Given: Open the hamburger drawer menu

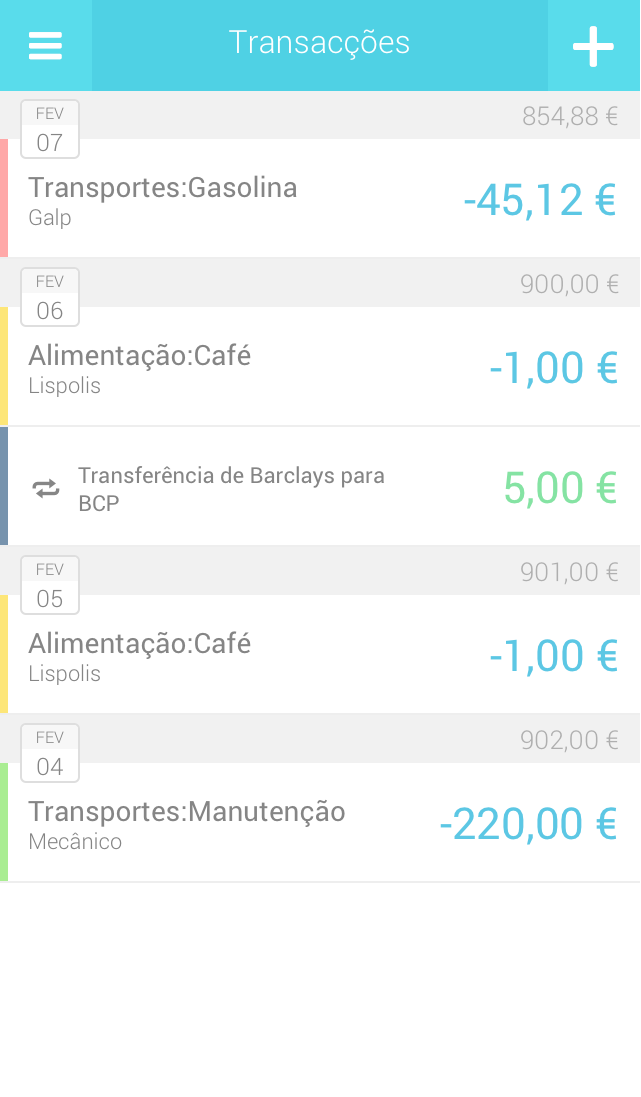Looking at the screenshot, I should 45,45.
